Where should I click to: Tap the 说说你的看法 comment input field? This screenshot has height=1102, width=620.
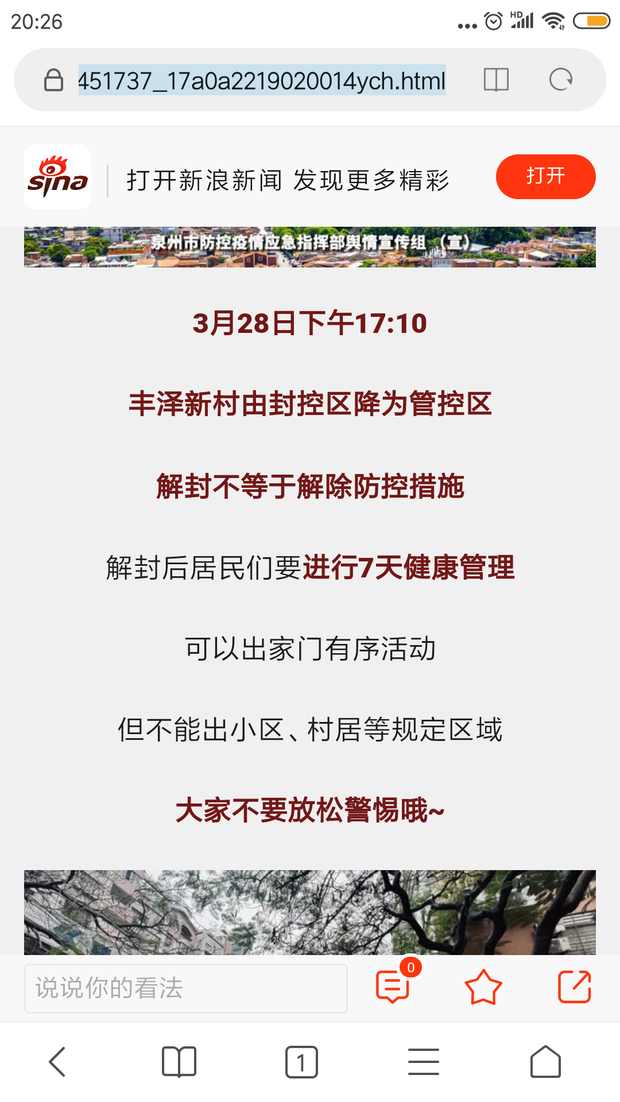[186, 989]
